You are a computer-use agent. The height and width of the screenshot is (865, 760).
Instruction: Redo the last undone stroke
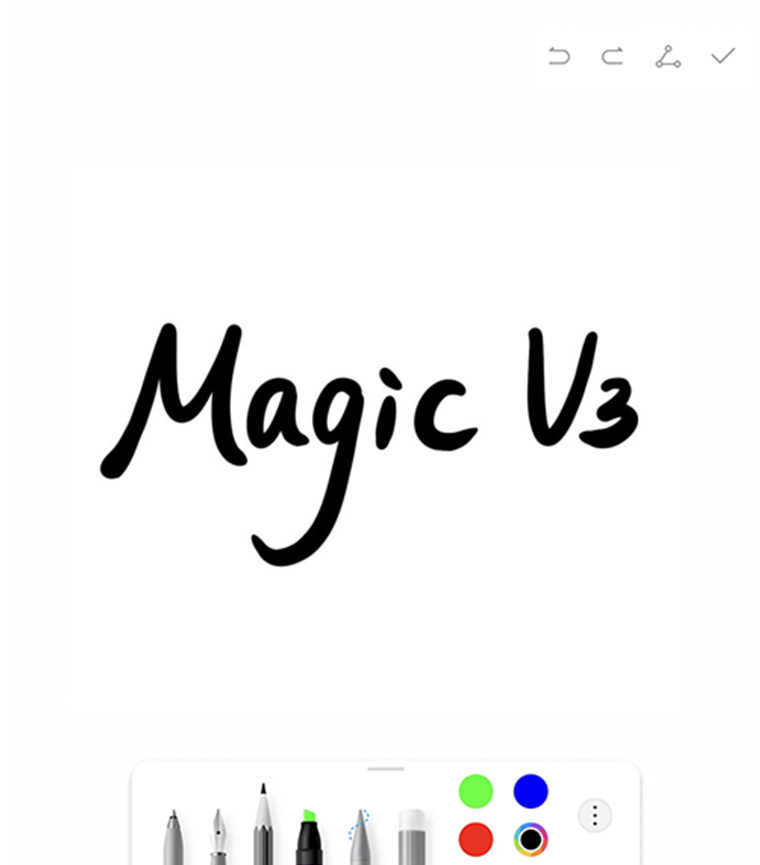click(612, 57)
